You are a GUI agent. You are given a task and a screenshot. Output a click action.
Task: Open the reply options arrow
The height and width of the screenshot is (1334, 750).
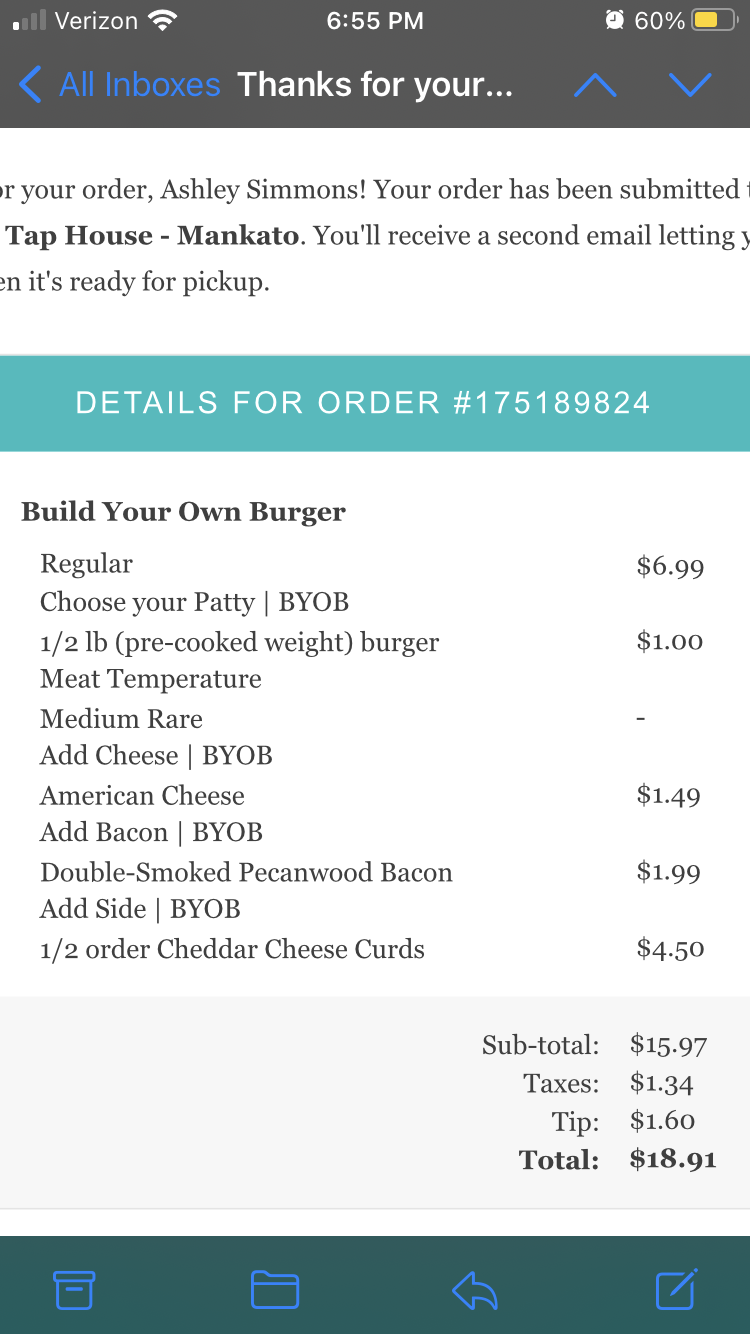click(475, 1290)
